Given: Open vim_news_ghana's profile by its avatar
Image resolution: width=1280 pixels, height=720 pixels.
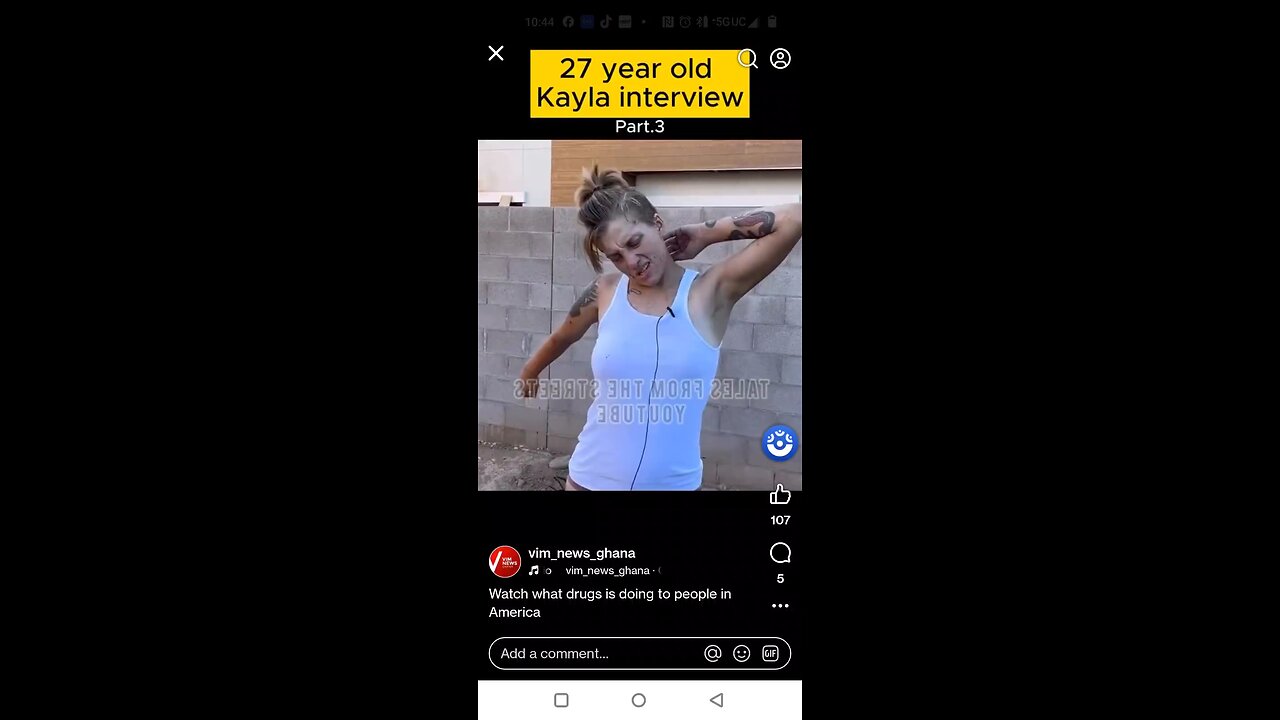Looking at the screenshot, I should 505,562.
